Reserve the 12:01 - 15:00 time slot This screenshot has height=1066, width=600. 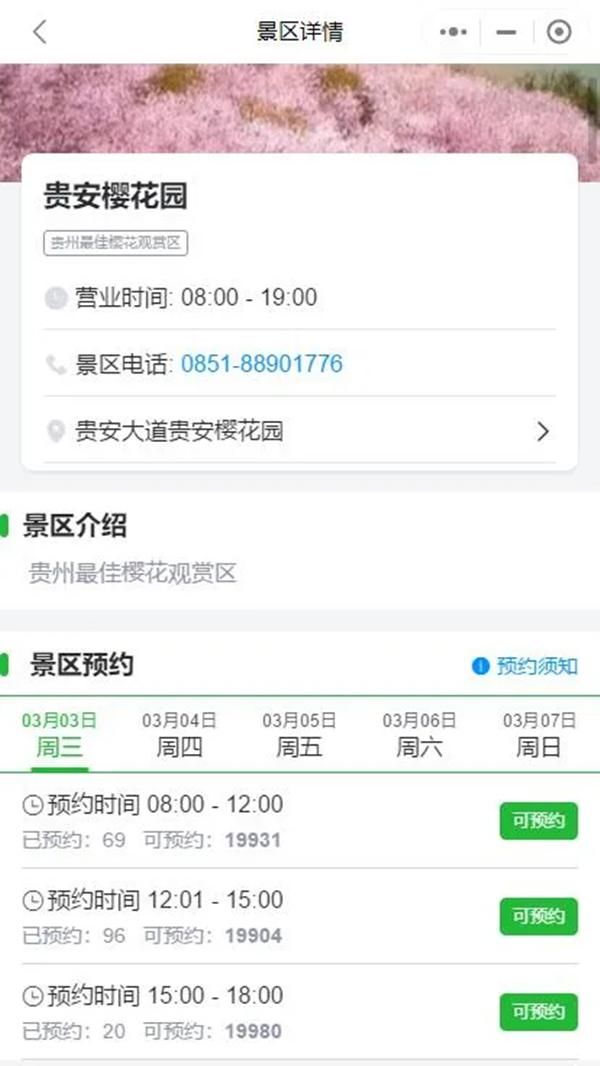pos(539,916)
